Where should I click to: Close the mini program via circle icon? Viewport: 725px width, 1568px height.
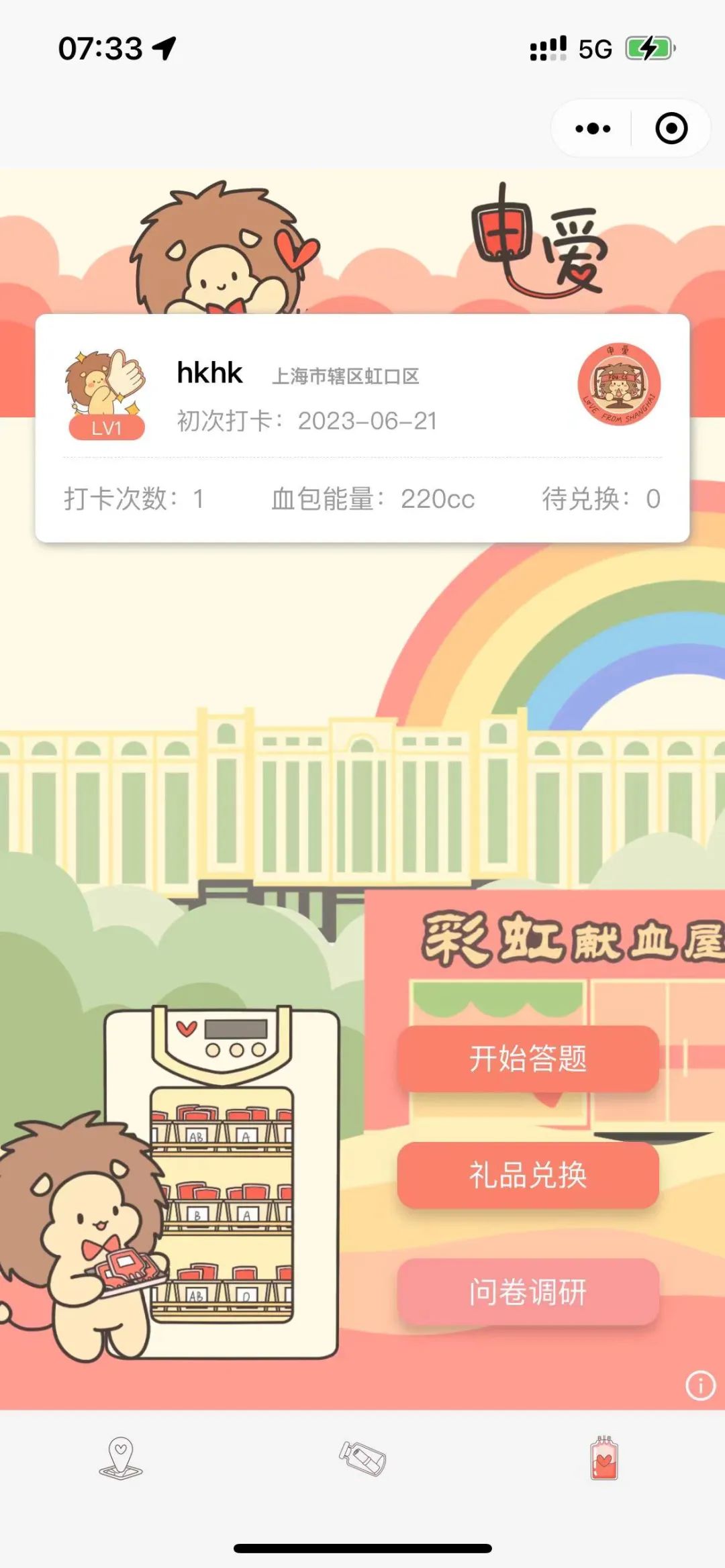[x=671, y=128]
